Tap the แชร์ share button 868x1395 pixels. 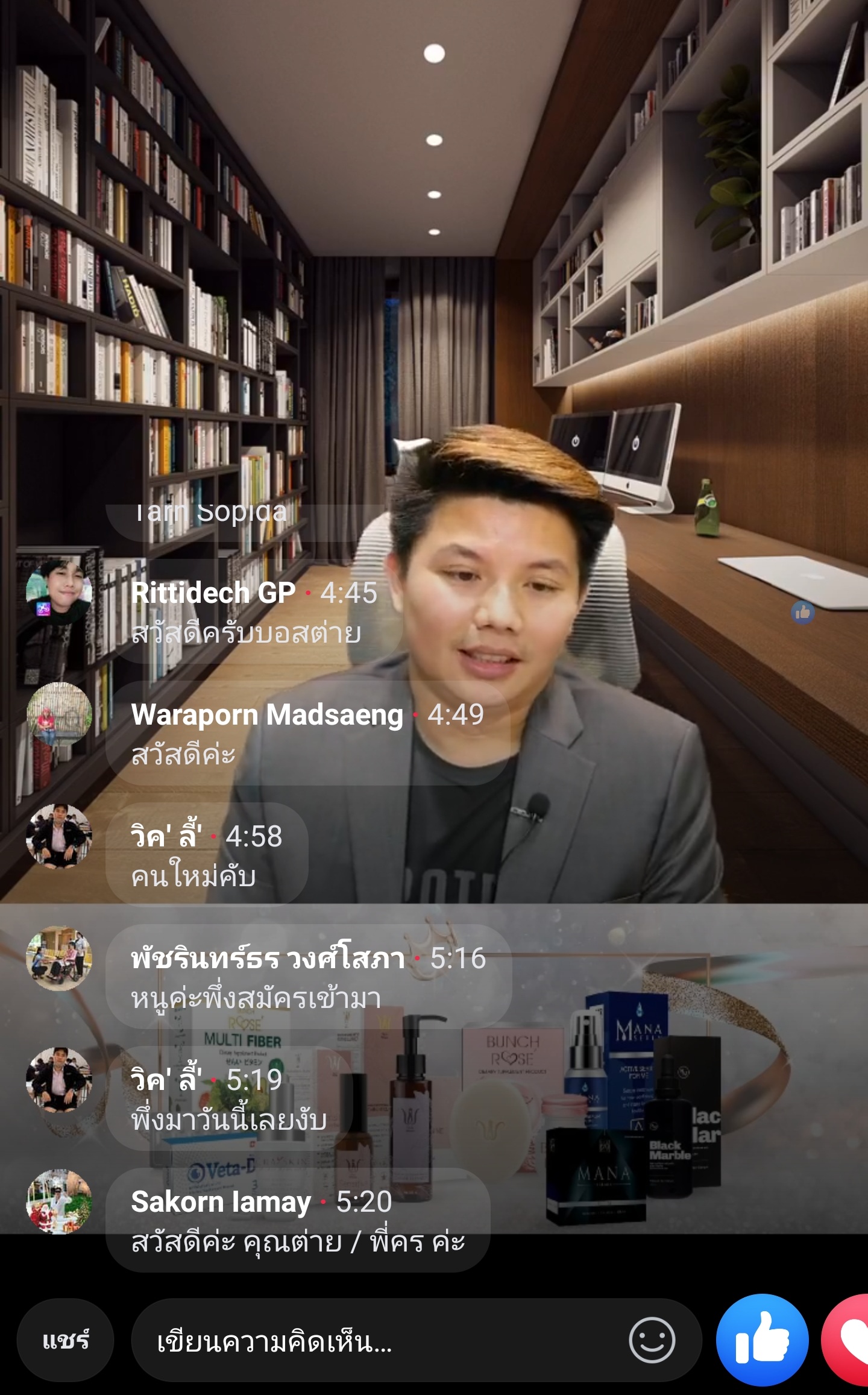(x=65, y=1341)
